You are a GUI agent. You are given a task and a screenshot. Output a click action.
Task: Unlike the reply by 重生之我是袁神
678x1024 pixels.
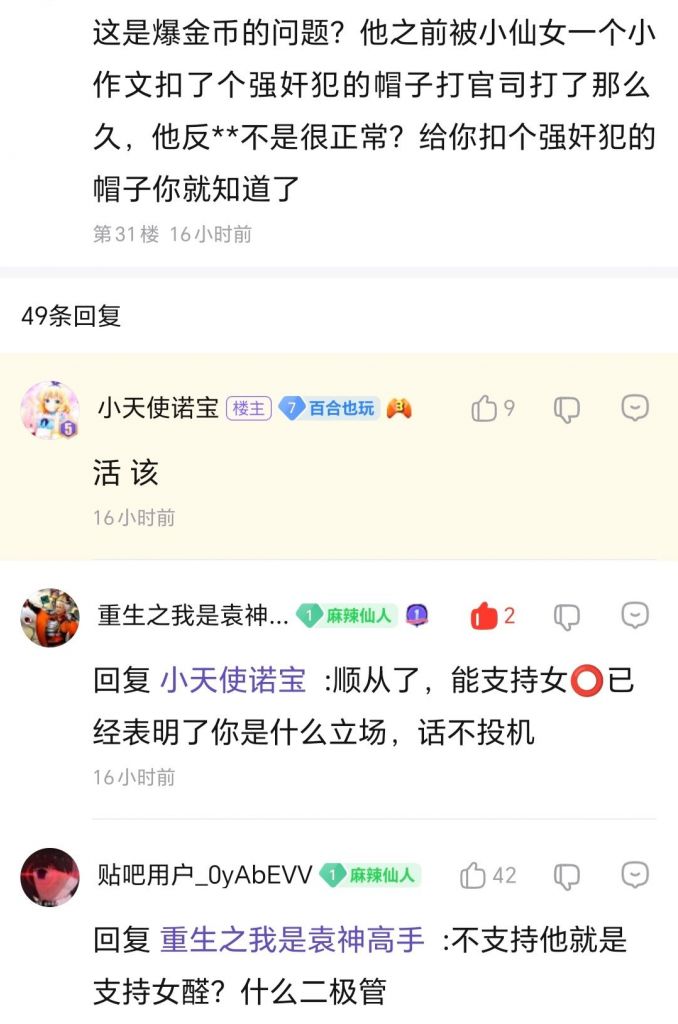point(485,616)
